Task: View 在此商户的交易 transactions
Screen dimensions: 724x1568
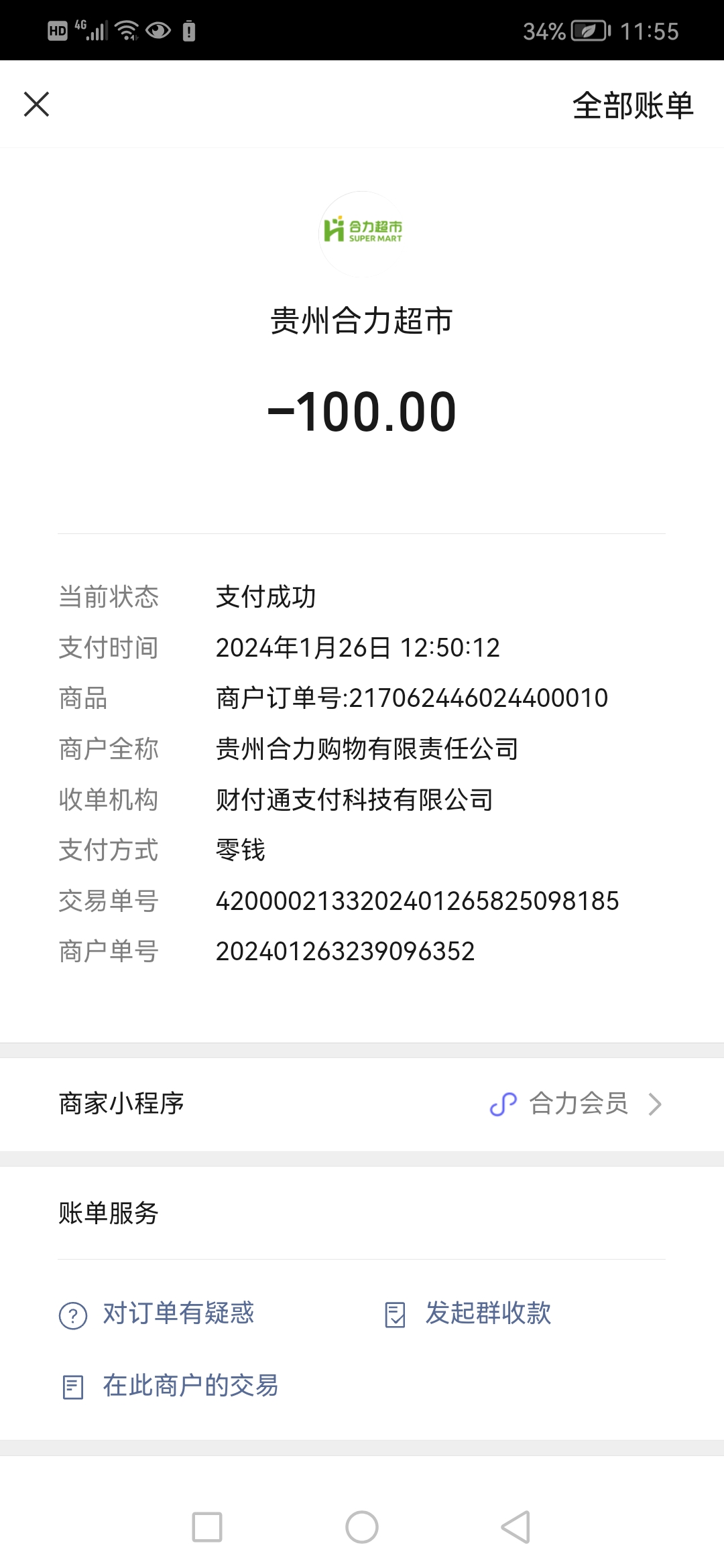Action: point(170,1386)
